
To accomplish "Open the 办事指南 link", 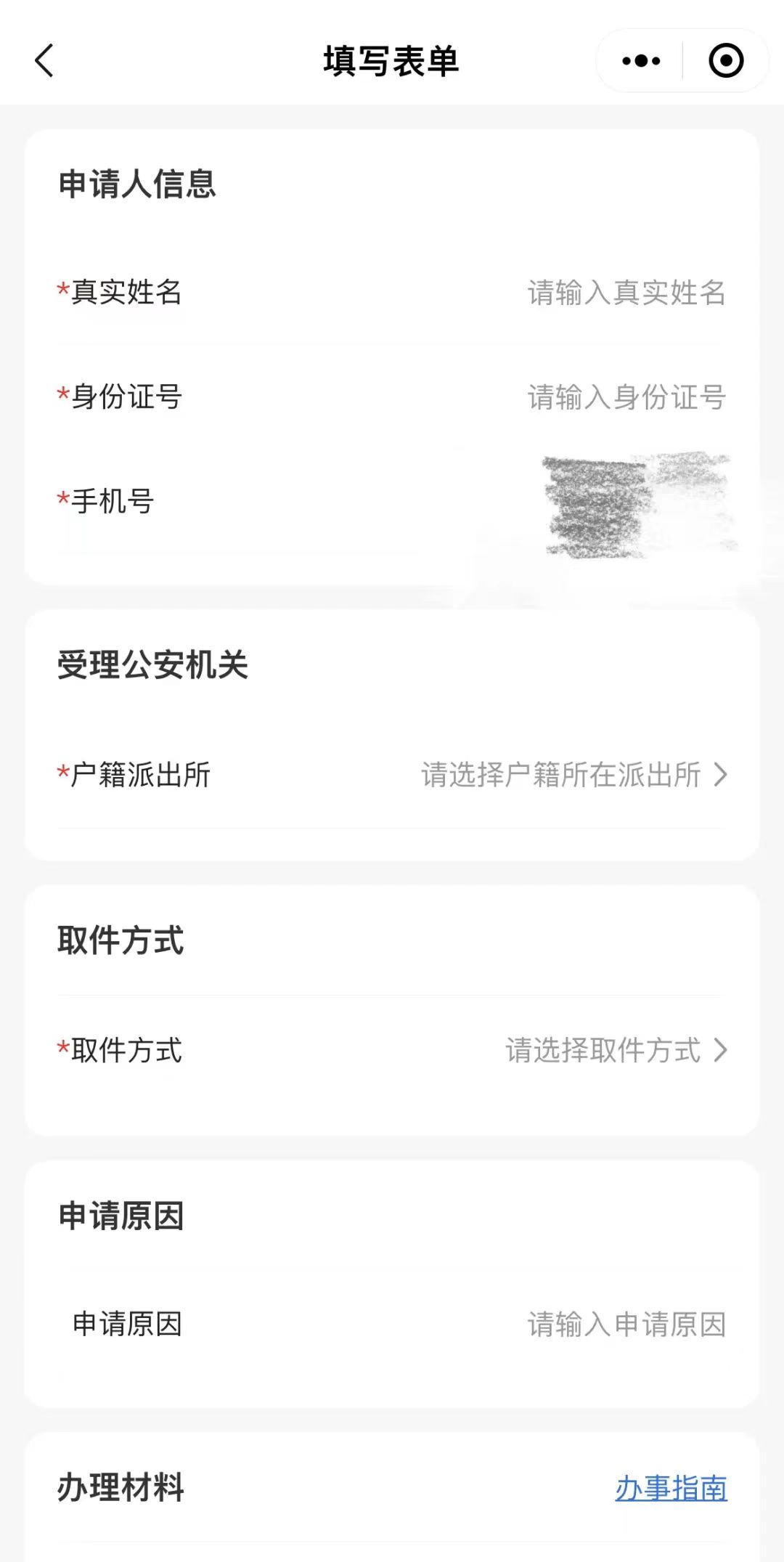I will [671, 1488].
